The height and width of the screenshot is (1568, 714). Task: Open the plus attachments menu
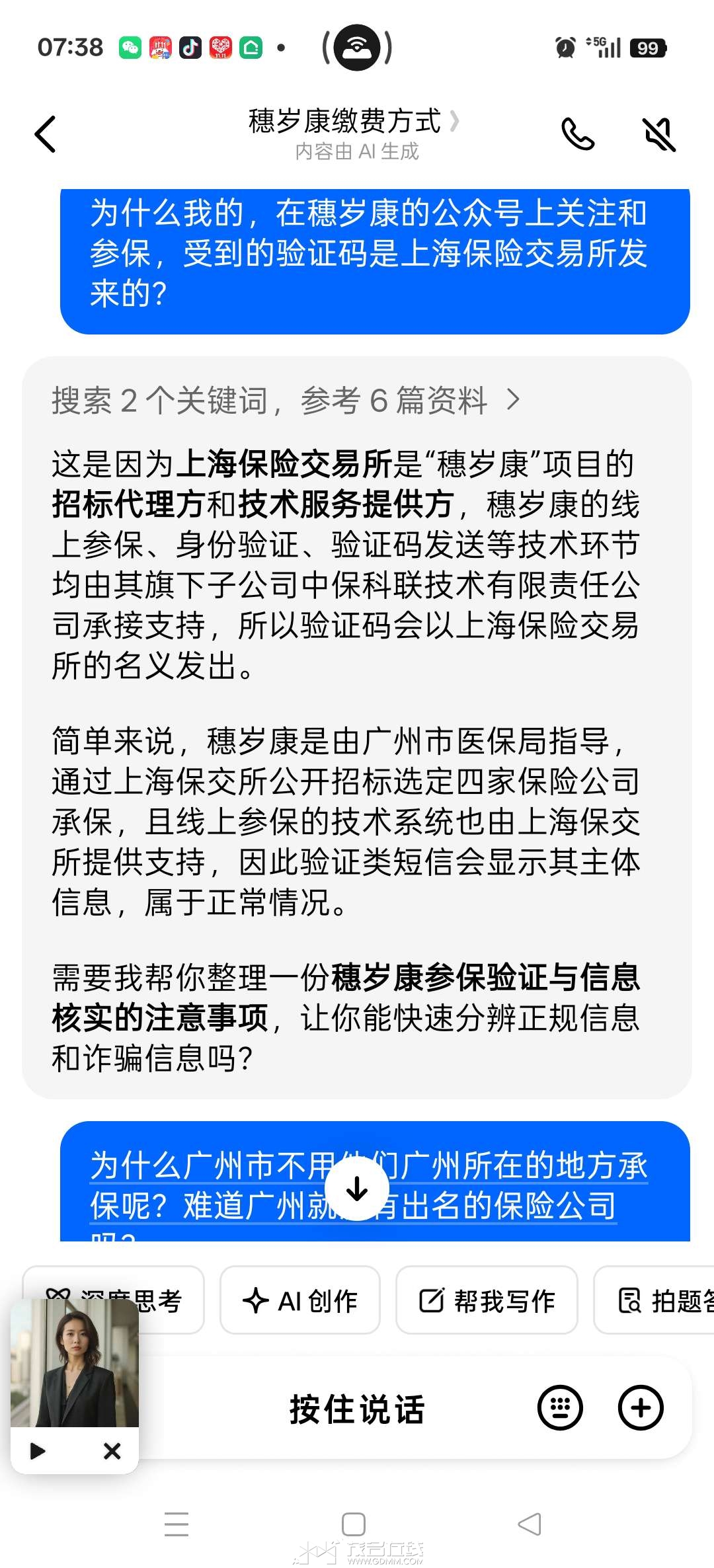[x=640, y=1408]
